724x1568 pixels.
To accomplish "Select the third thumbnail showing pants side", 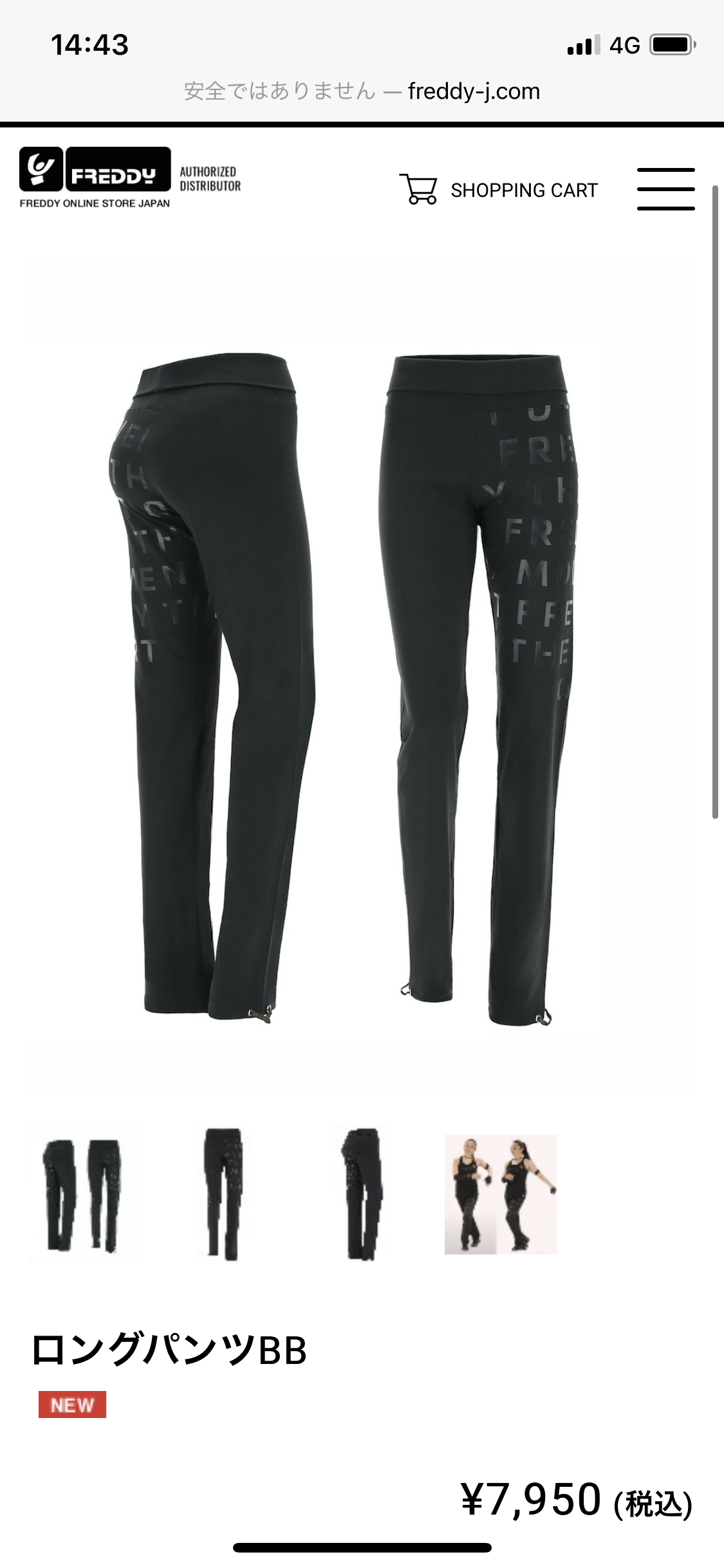I will (362, 1194).
